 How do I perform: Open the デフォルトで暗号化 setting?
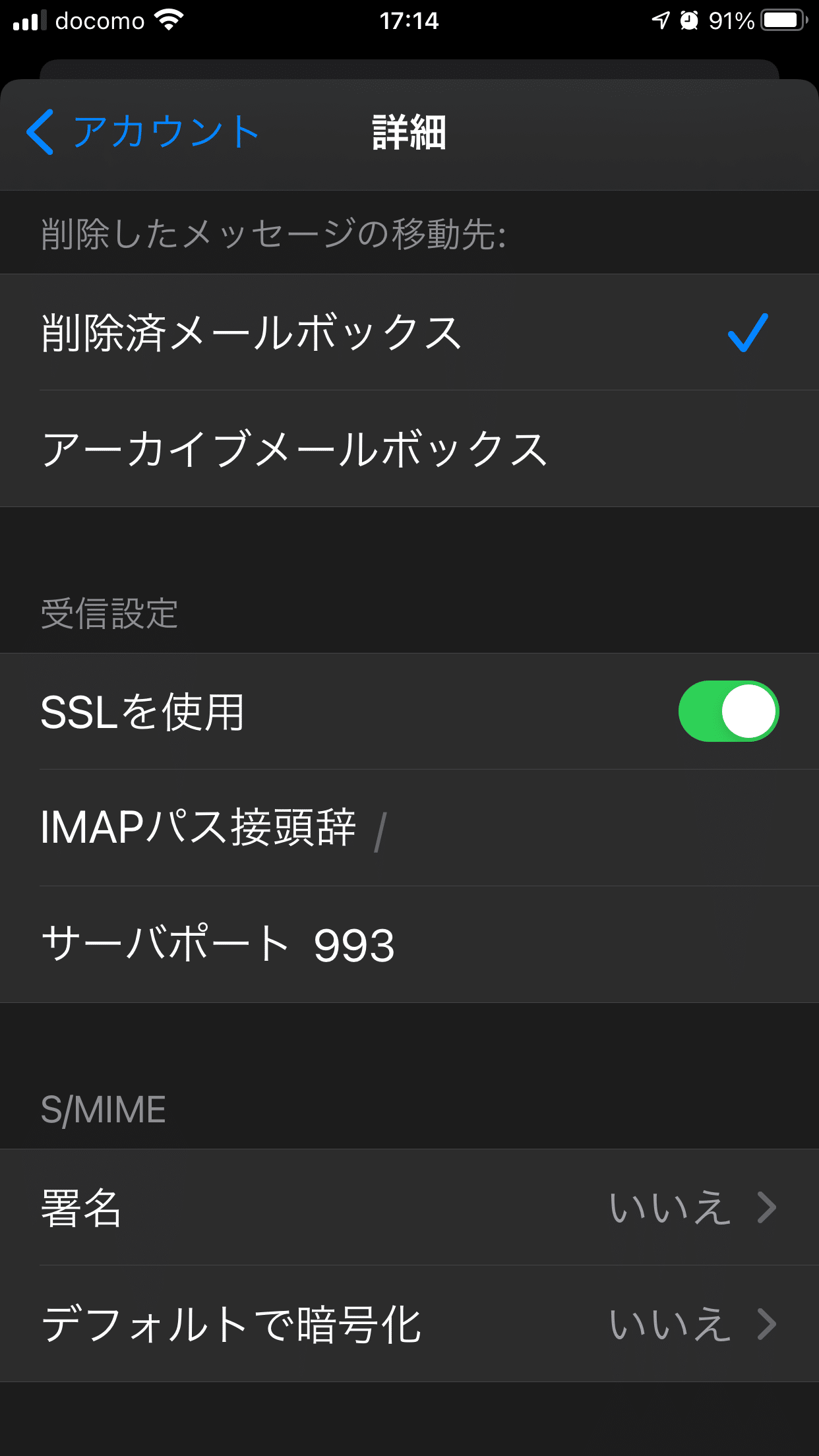tap(264, 1323)
